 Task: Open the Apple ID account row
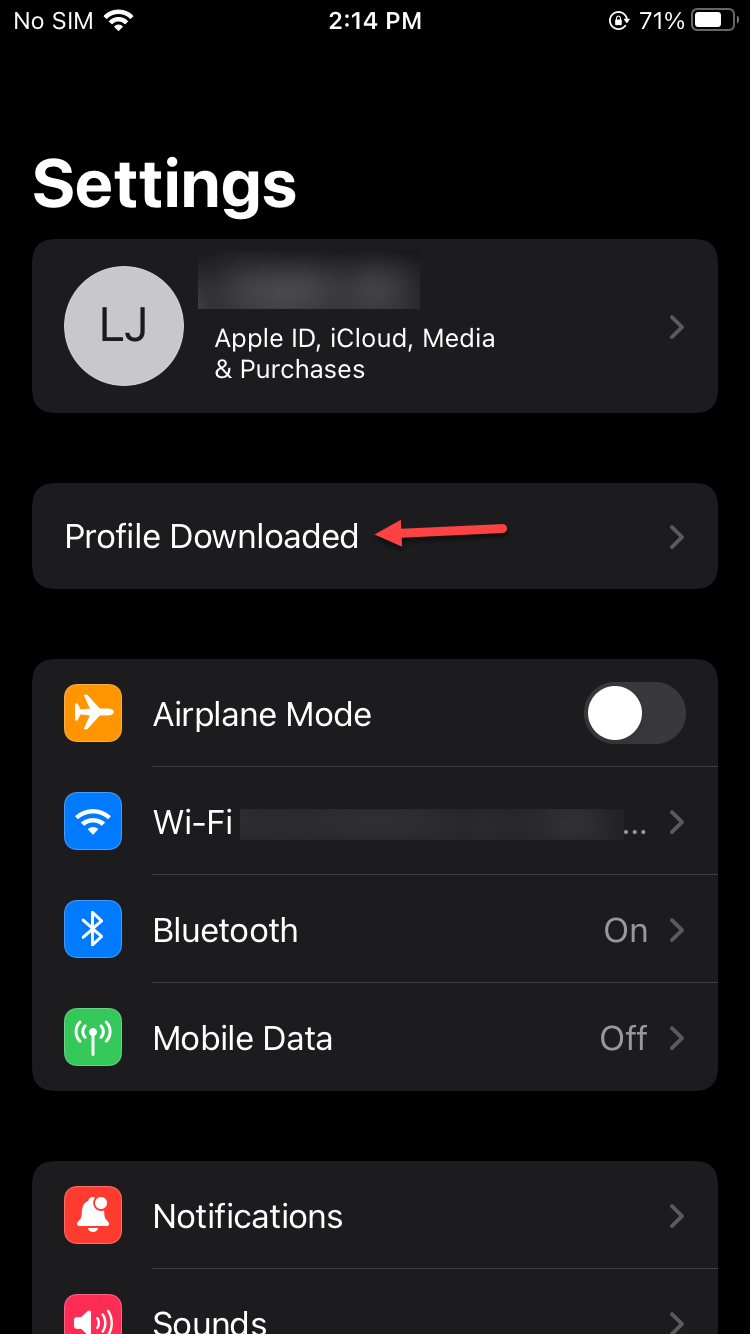pos(375,327)
